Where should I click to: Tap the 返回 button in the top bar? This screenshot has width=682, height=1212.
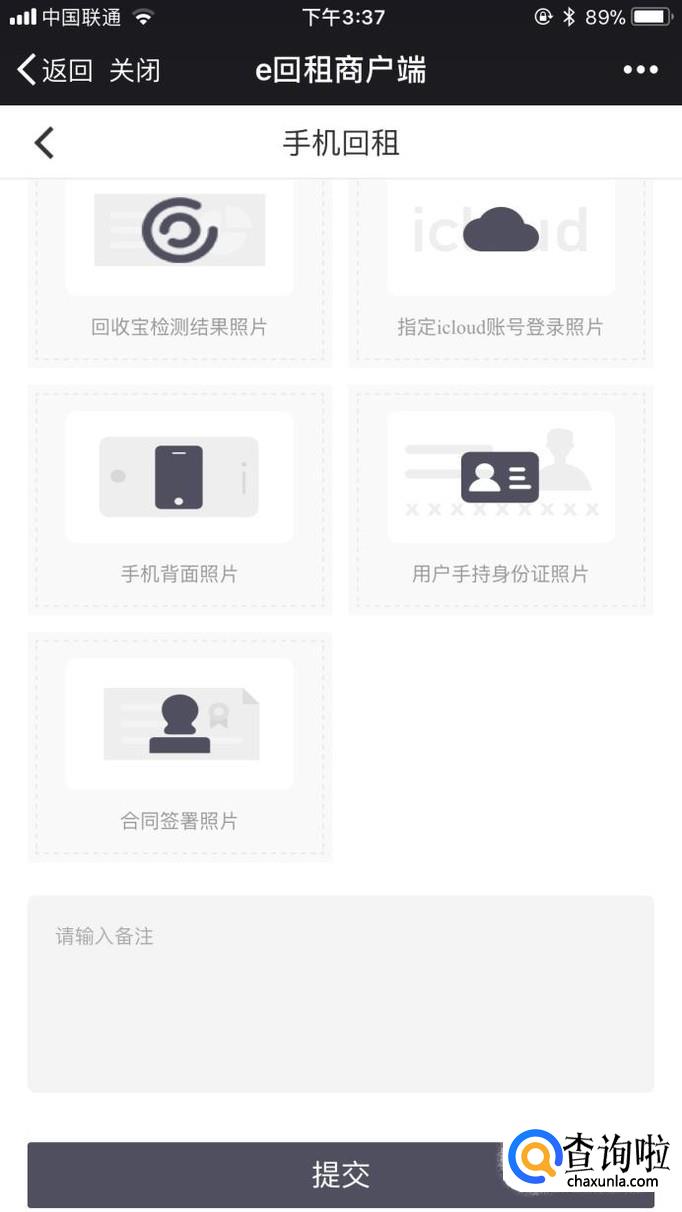55,70
